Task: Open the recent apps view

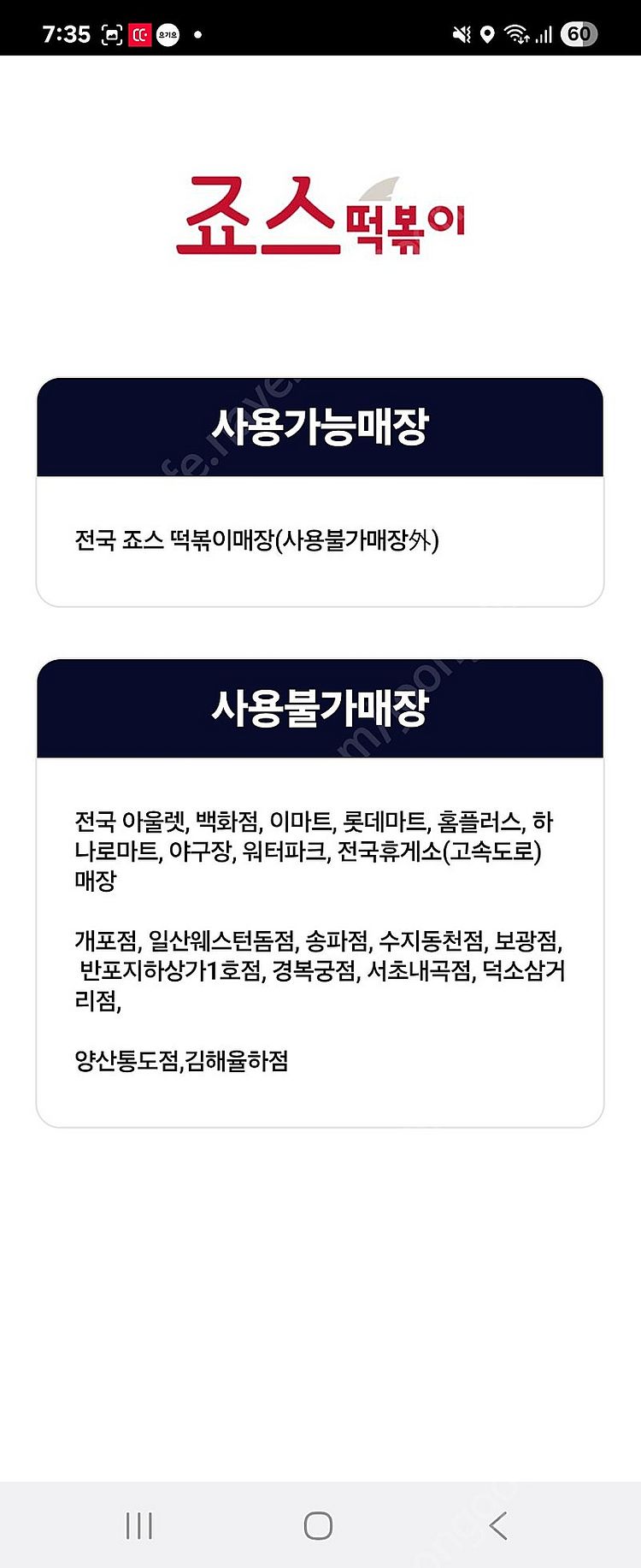Action: [x=138, y=1525]
